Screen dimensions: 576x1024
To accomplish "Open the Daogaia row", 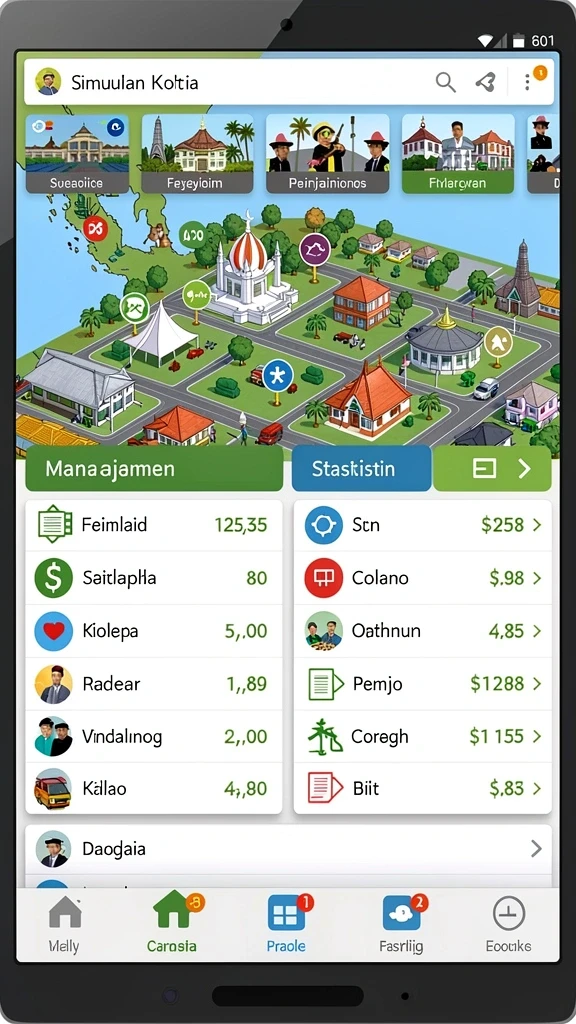I will click(288, 849).
